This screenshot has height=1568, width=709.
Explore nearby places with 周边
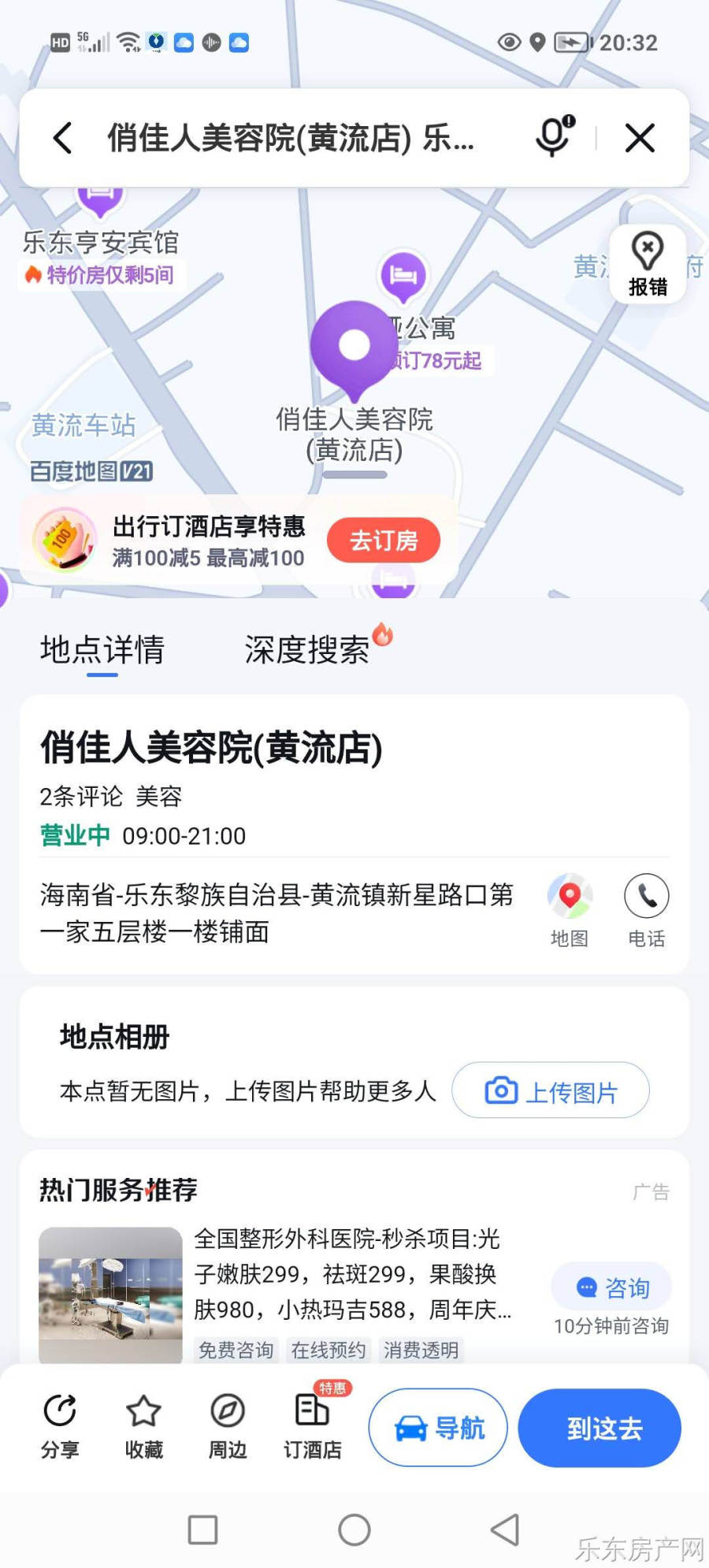tap(228, 1426)
